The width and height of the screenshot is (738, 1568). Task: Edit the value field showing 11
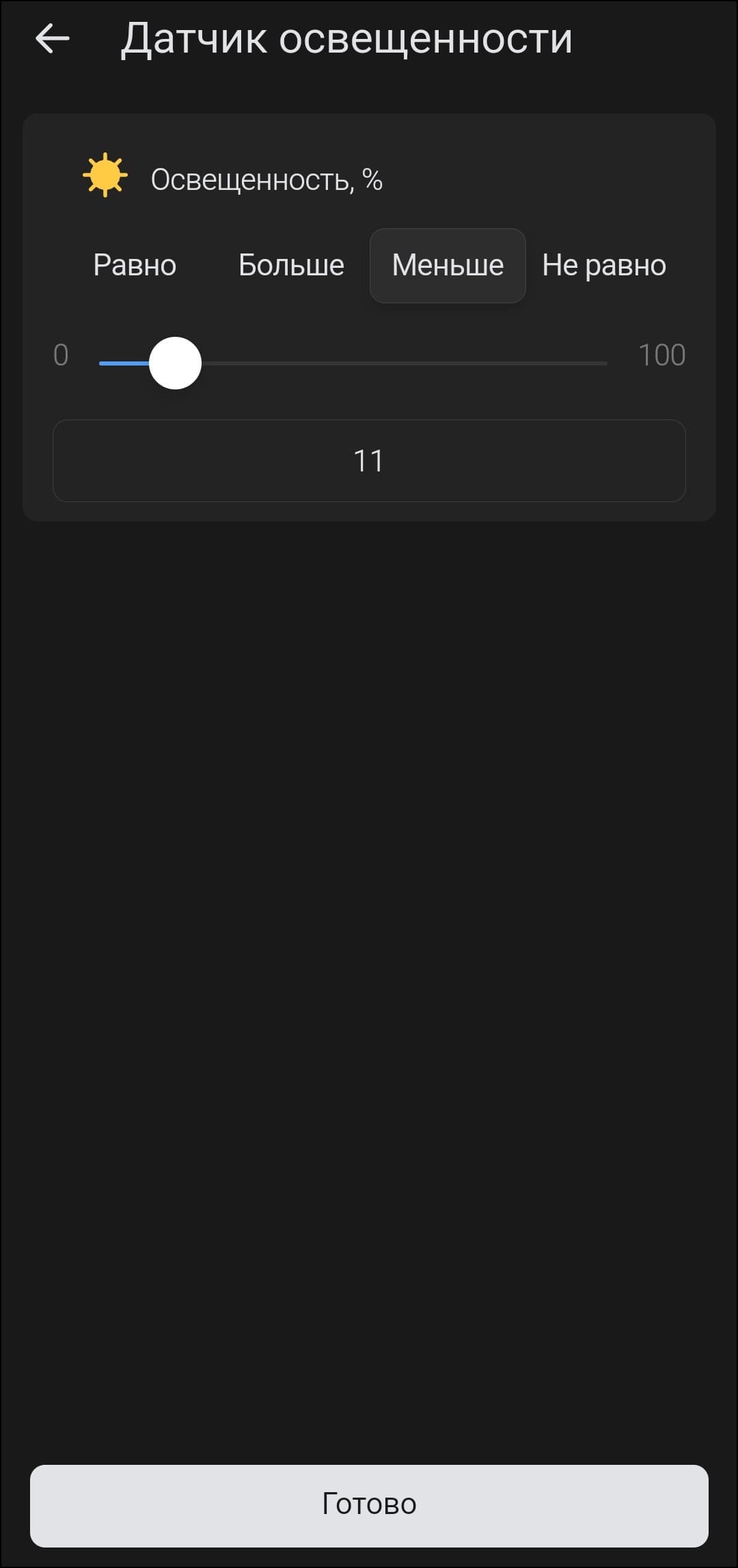[369, 460]
